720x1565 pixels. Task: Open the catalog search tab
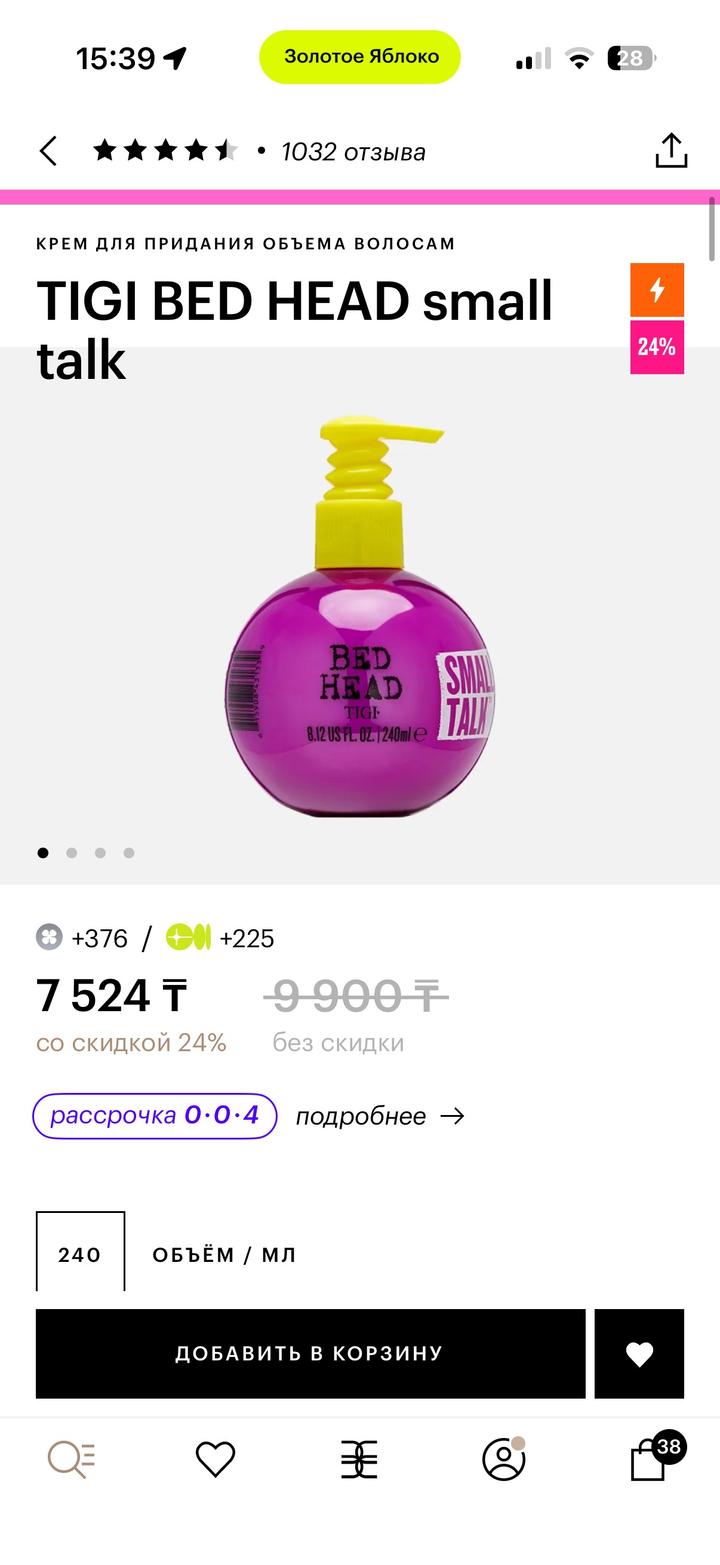(x=71, y=1460)
